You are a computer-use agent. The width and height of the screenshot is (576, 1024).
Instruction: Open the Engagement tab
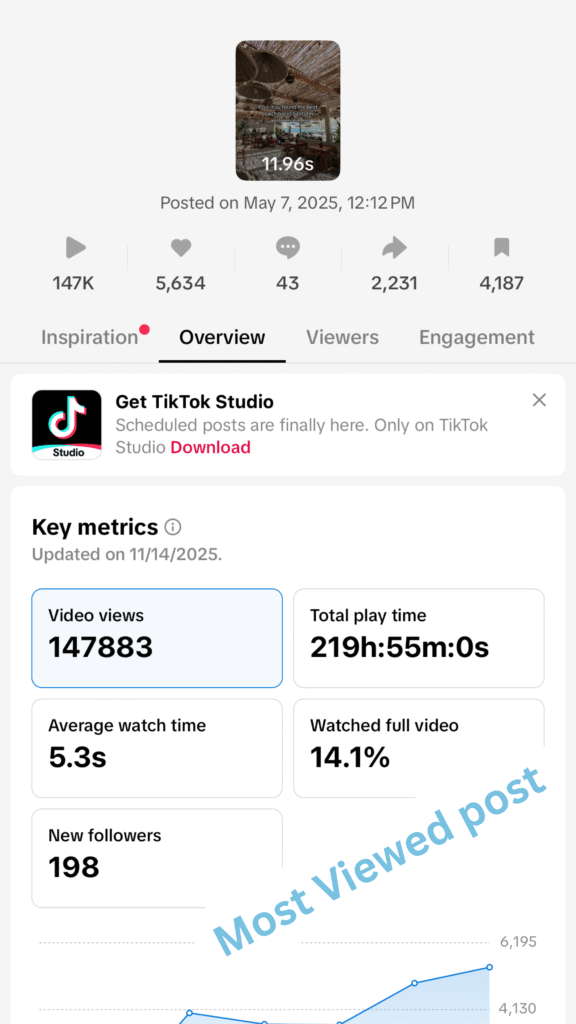(x=477, y=337)
